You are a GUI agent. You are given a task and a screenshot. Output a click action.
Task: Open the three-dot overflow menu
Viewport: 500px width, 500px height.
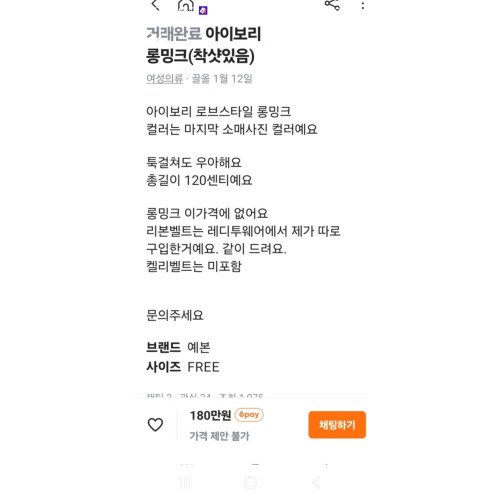[363, 5]
